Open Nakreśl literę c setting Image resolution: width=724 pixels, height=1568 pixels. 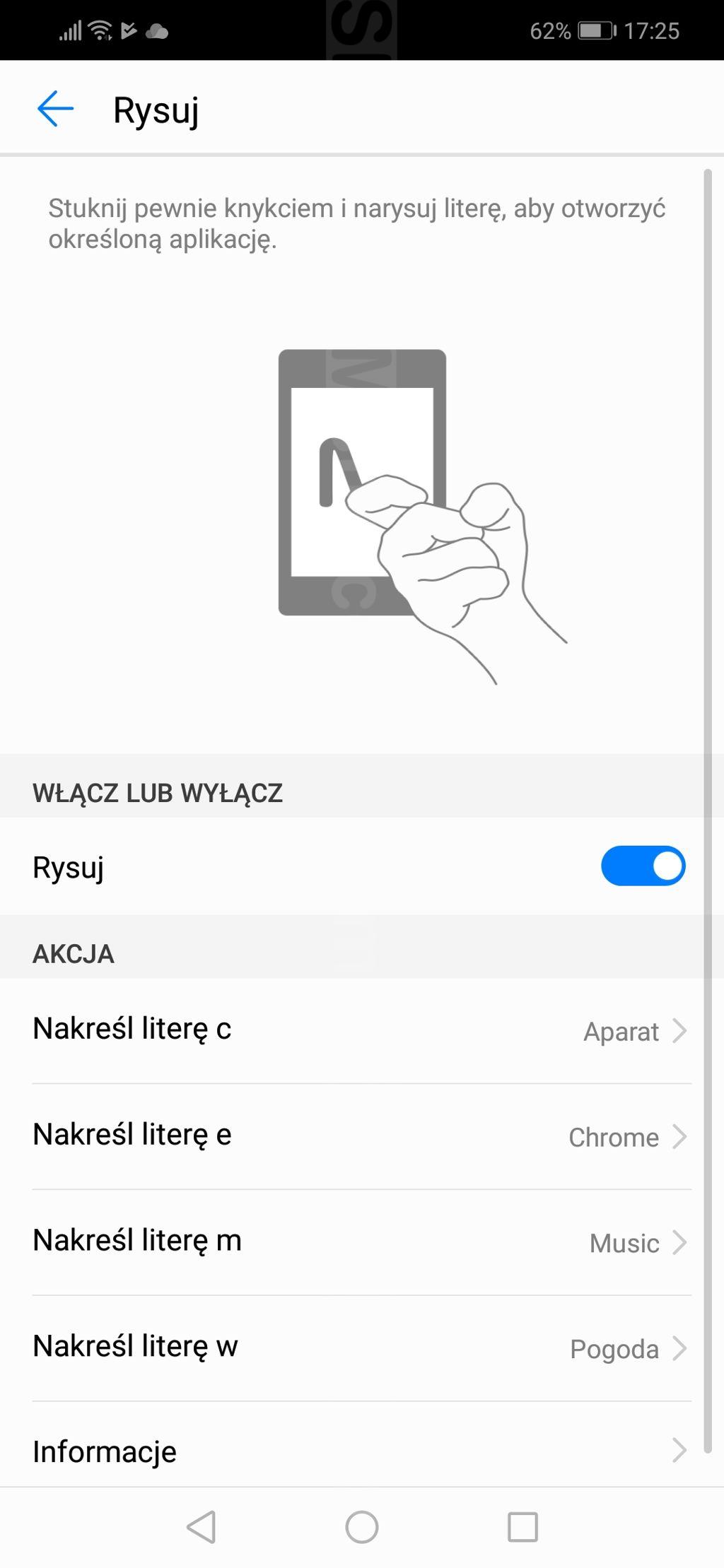[x=361, y=1030]
